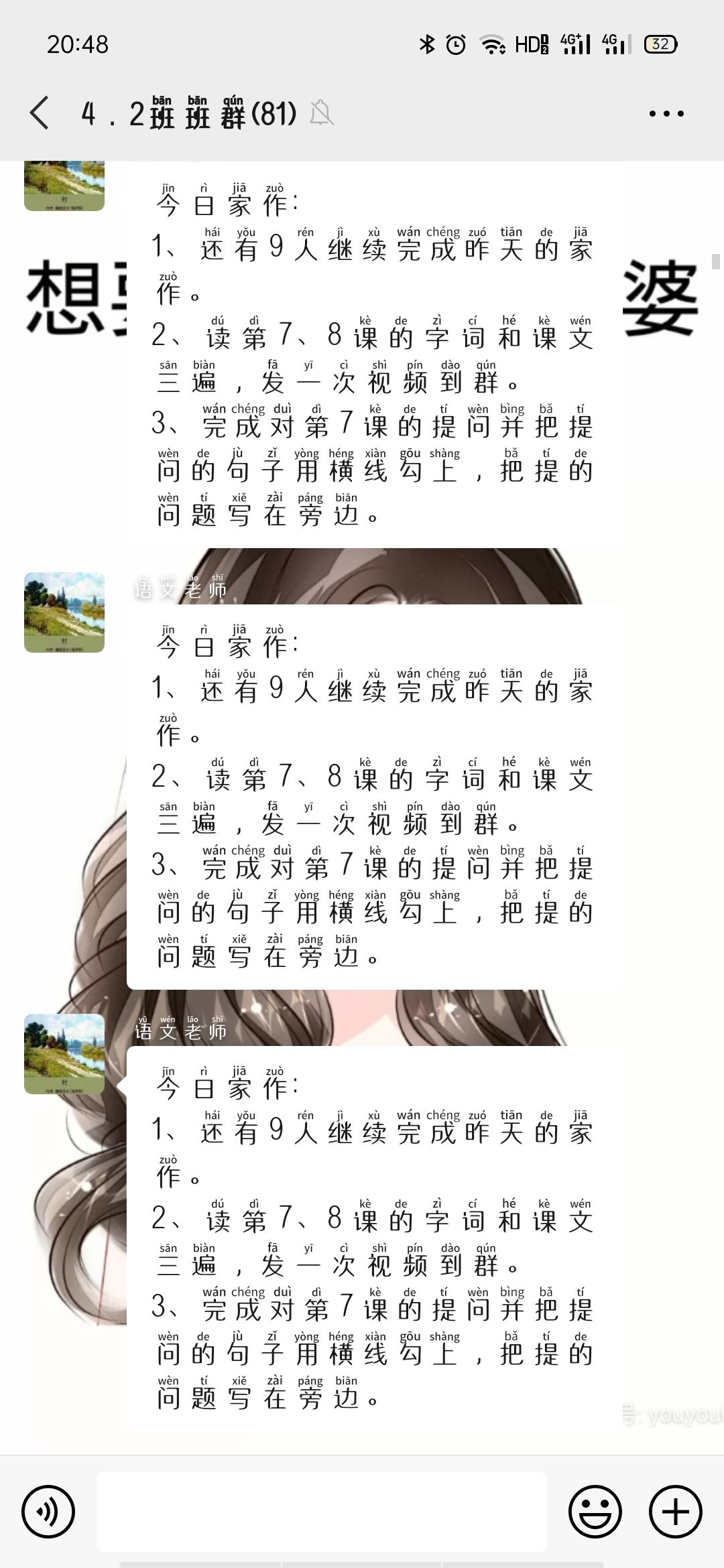Screen dimensions: 724x1568
Task: Go back from the 4.2班班群 chat
Action: coord(40,113)
